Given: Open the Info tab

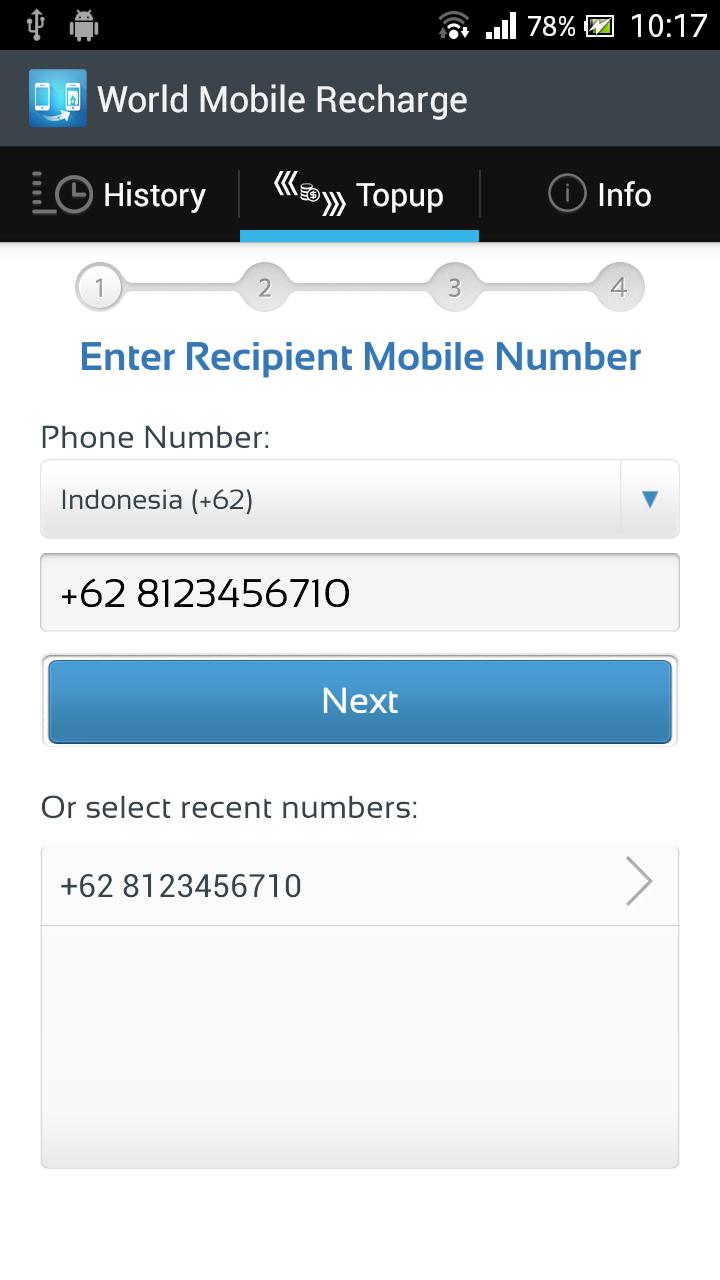Looking at the screenshot, I should click(600, 195).
